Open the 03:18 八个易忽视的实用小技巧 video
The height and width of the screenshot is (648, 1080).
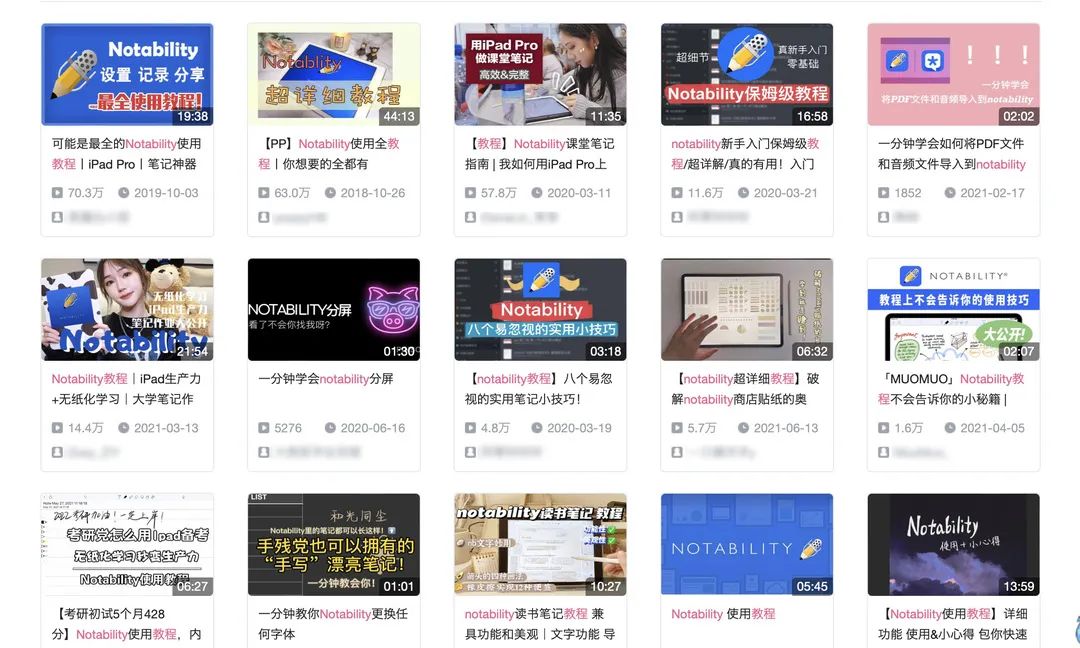540,309
